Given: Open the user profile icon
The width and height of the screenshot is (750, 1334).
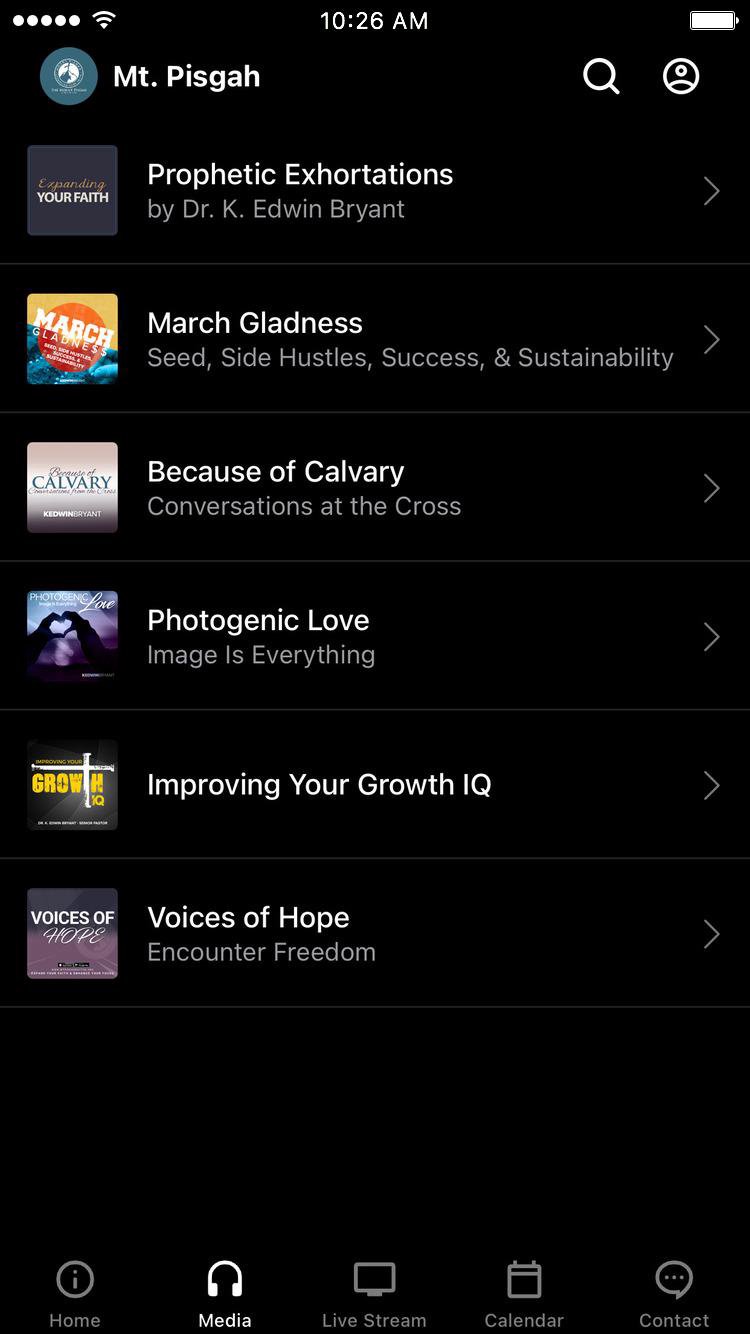Looking at the screenshot, I should click(681, 76).
